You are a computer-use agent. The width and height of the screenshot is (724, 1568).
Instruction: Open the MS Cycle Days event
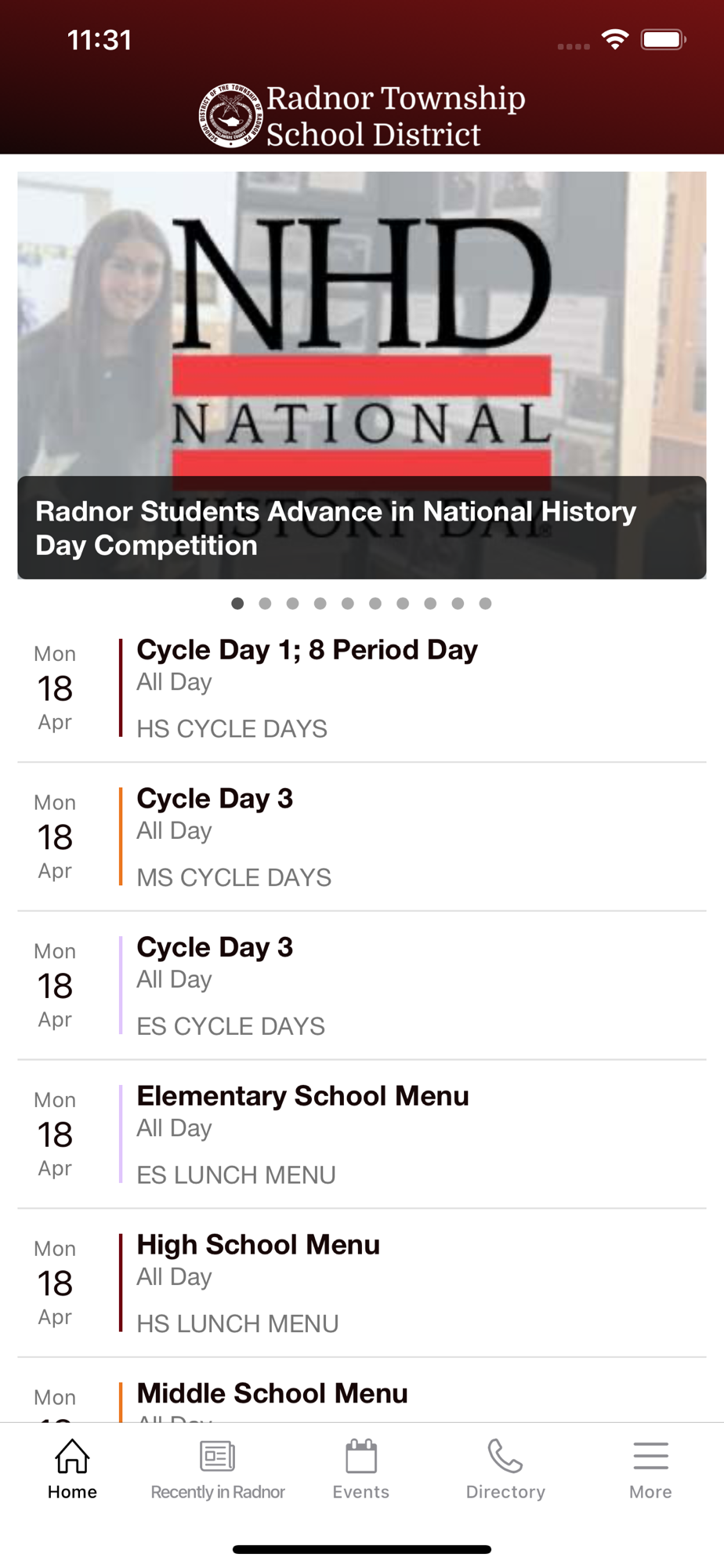tap(361, 837)
